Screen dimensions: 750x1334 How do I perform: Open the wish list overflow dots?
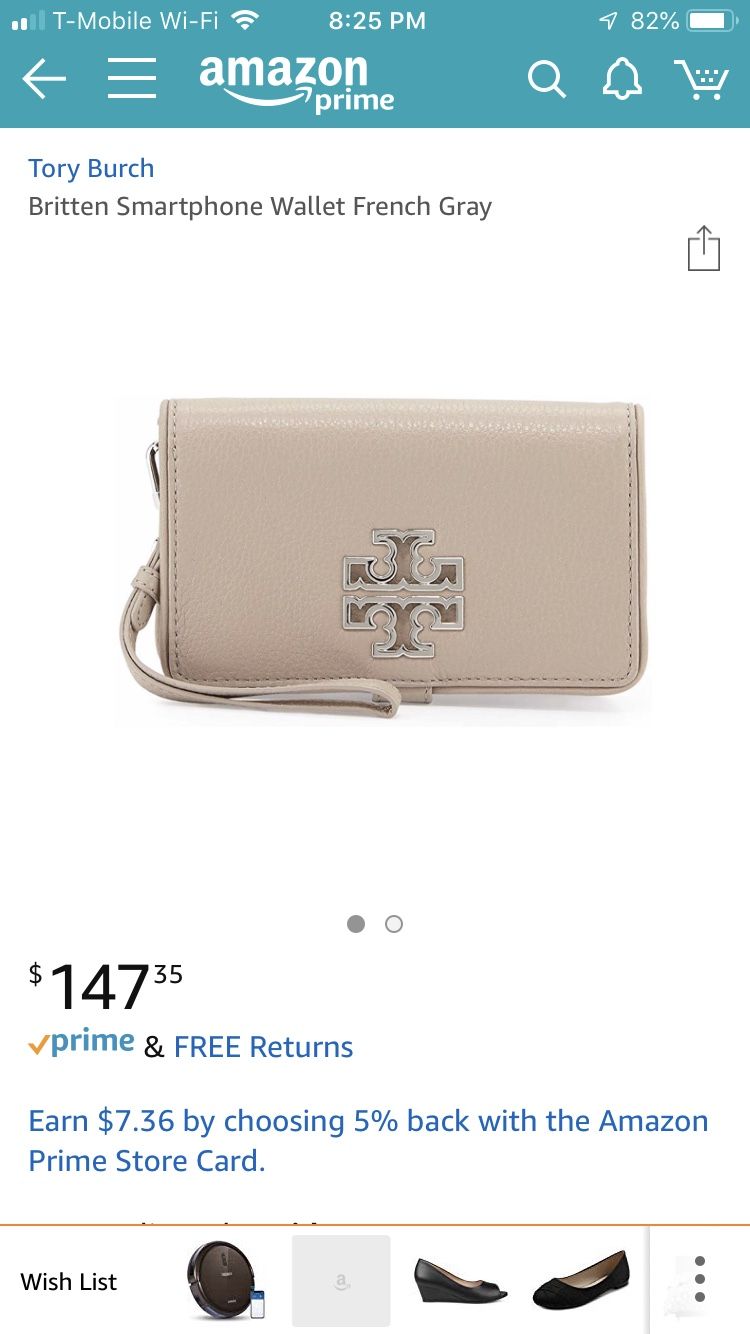[x=700, y=1279]
